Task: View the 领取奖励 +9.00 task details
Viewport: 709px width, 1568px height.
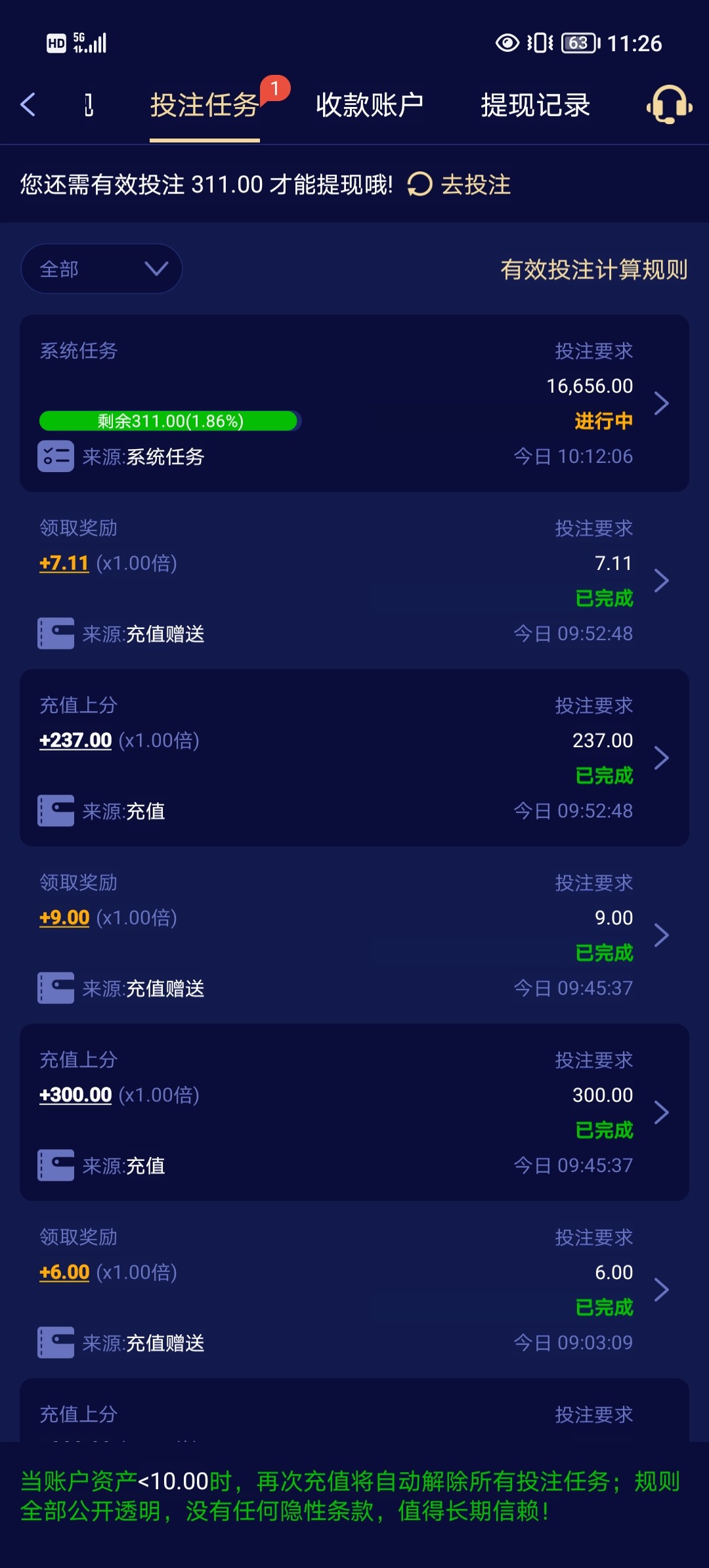Action: coord(354,935)
